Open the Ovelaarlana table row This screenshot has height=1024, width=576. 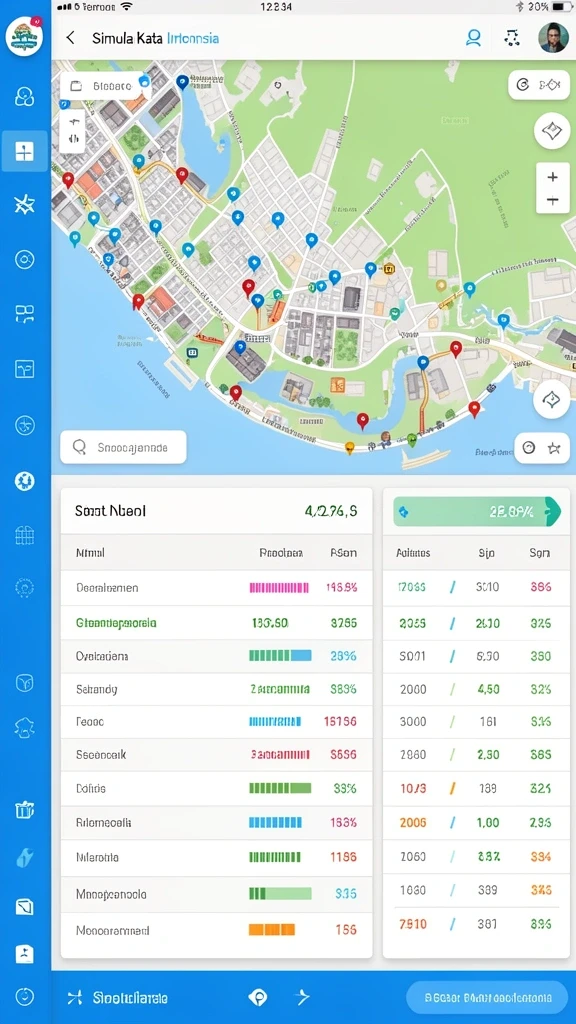pyautogui.click(x=216, y=656)
